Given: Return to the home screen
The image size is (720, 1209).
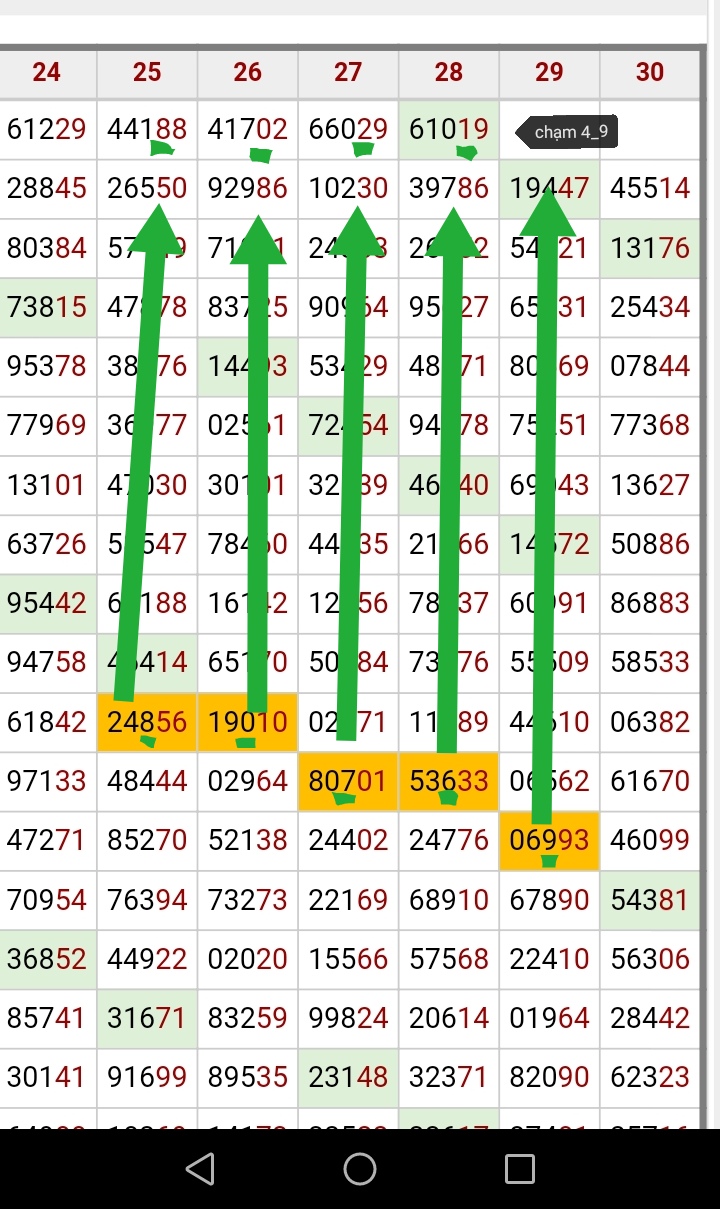Looking at the screenshot, I should click(x=360, y=1168).
